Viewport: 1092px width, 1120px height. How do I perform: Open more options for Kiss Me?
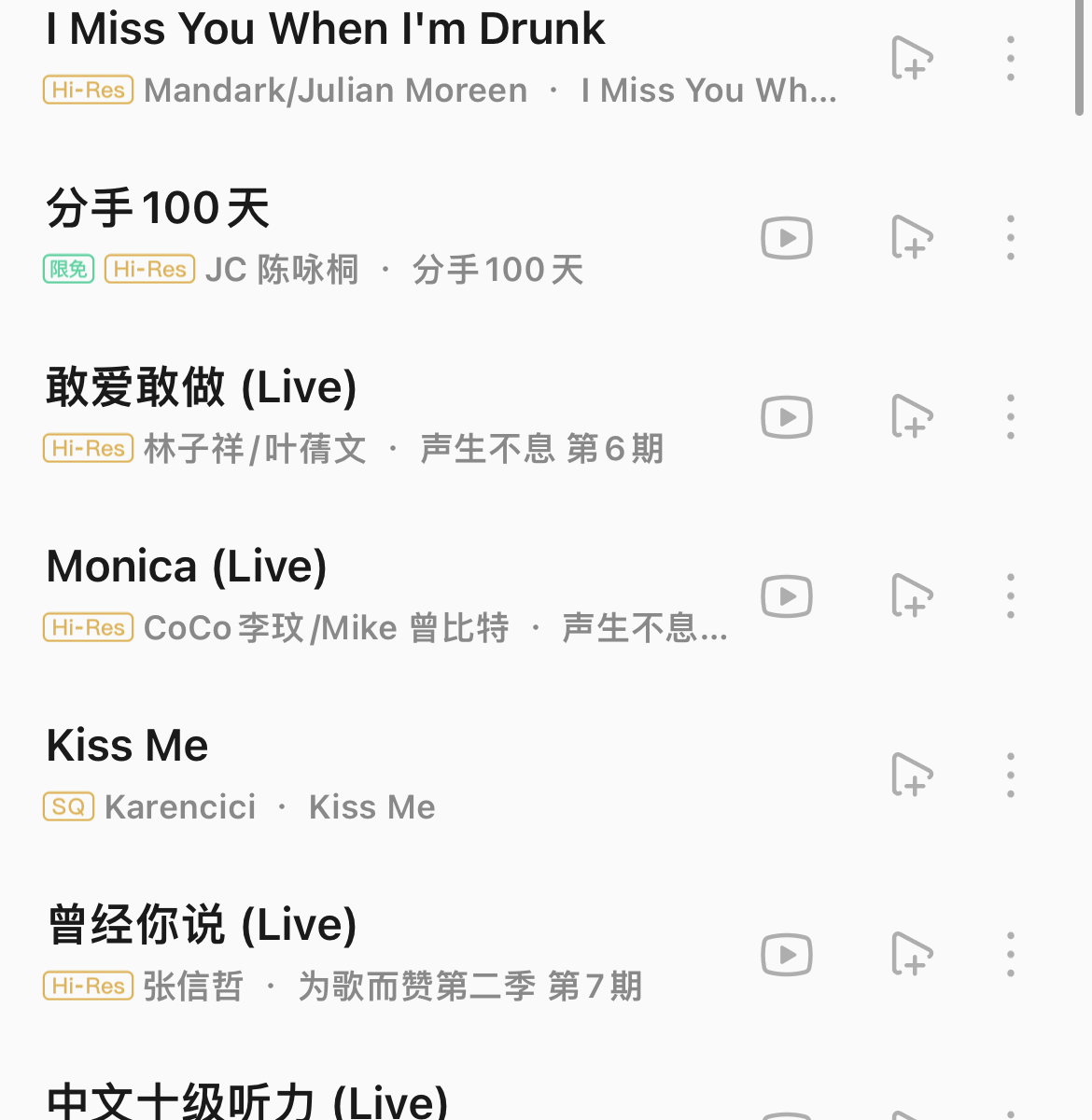tap(1011, 776)
